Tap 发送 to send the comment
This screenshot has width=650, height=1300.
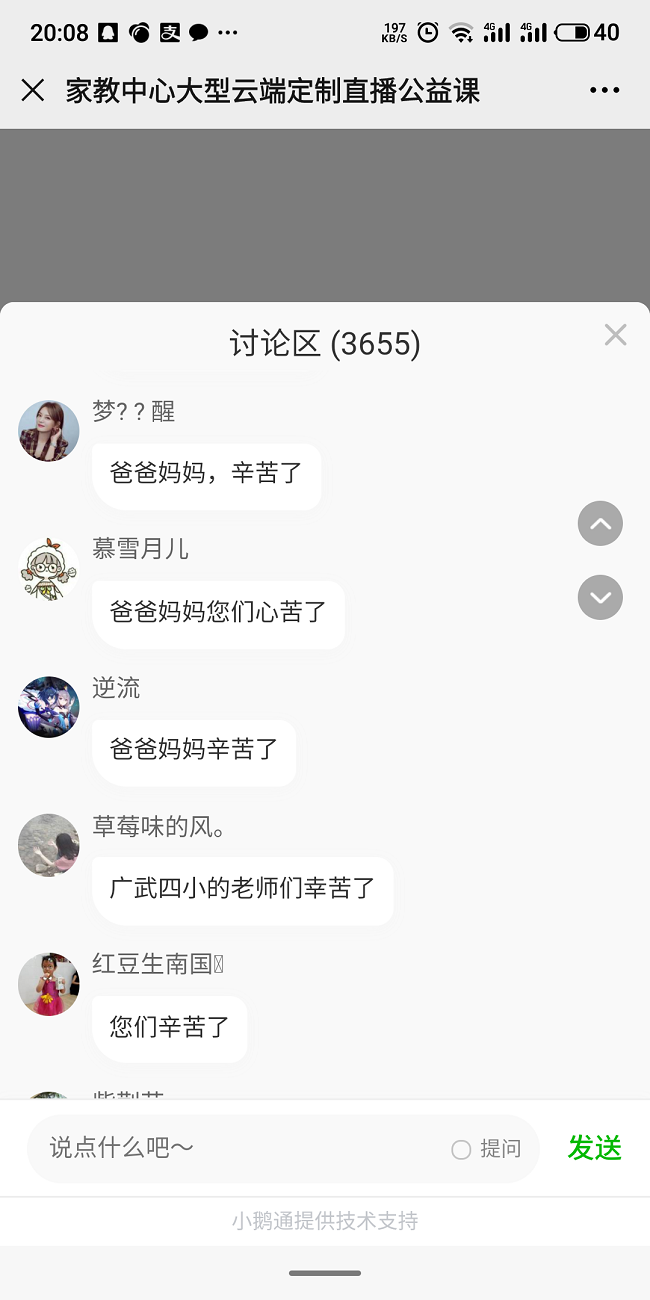click(x=594, y=1148)
